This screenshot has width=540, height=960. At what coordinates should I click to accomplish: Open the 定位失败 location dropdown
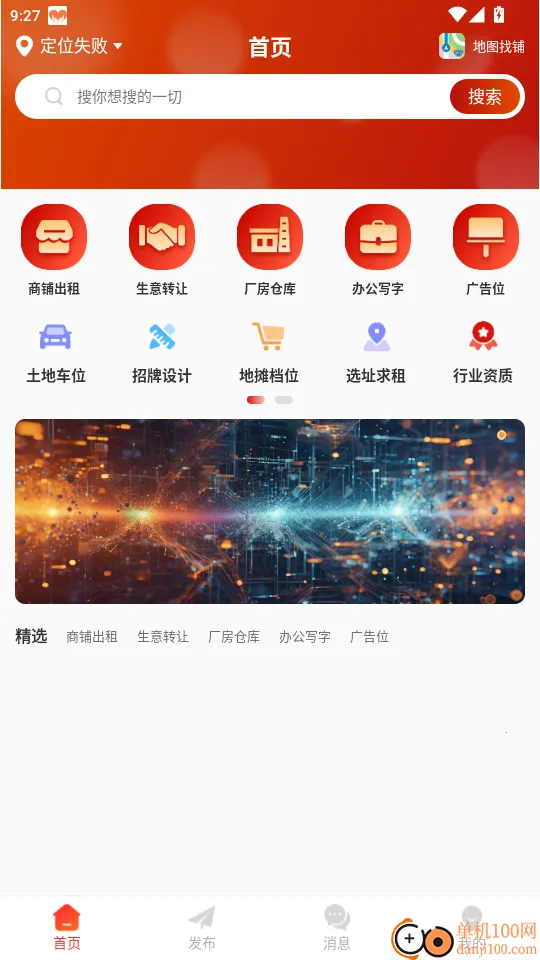point(69,46)
